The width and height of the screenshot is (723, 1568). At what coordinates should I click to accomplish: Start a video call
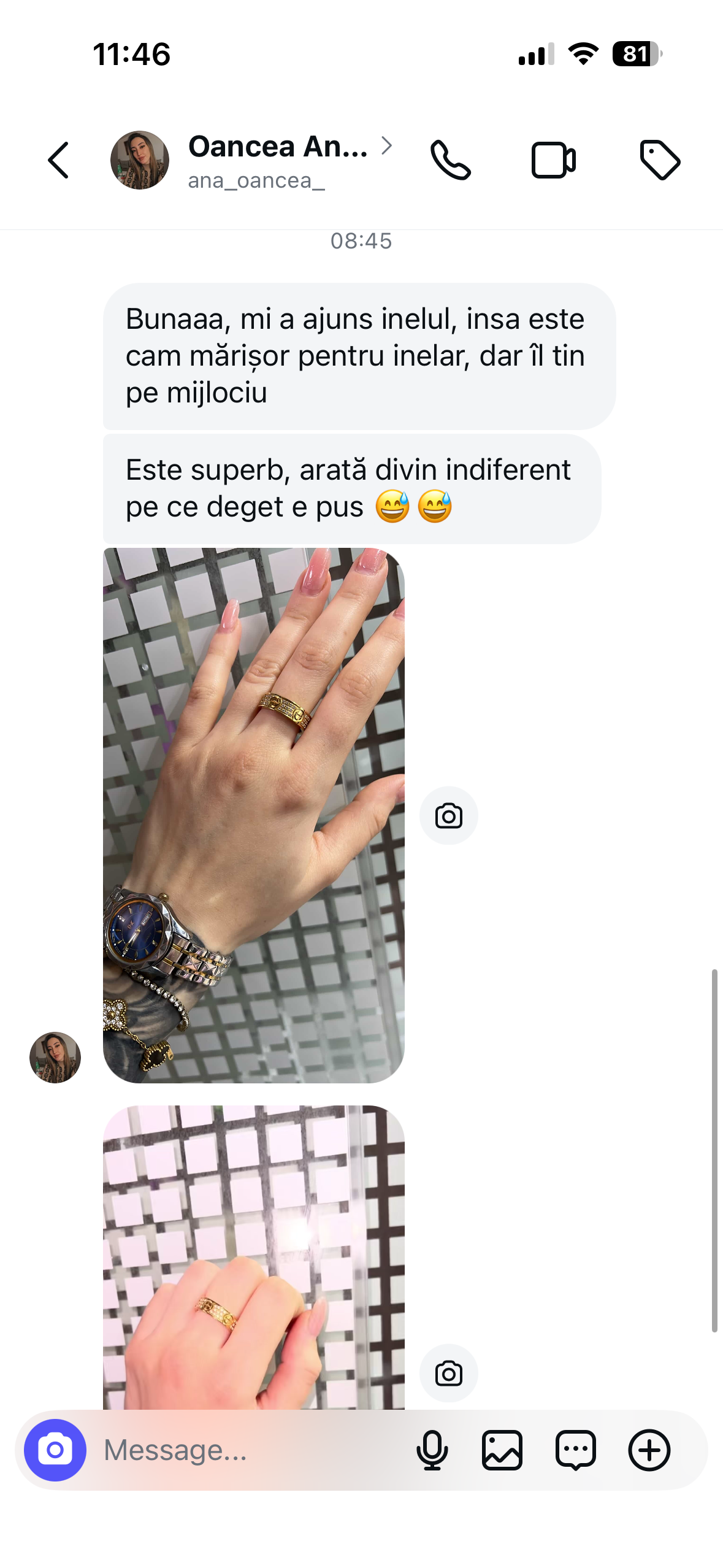click(553, 161)
